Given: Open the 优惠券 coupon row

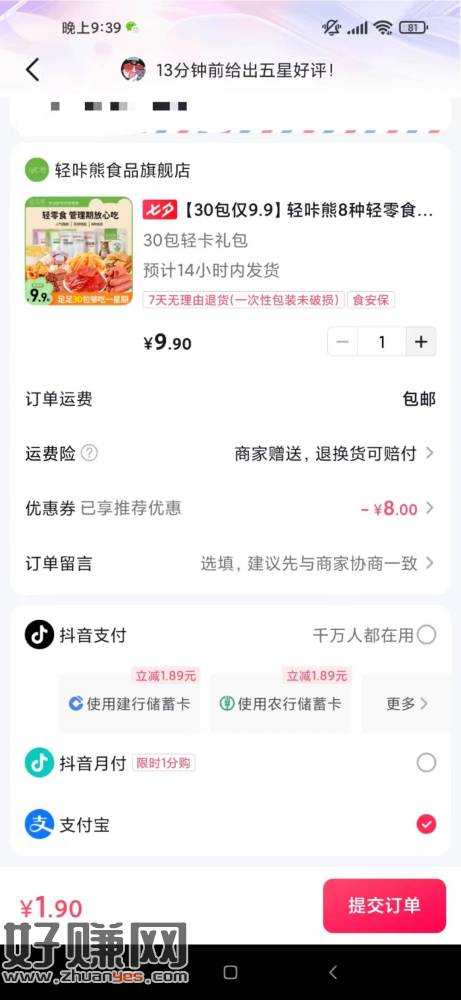Looking at the screenshot, I should tap(230, 508).
